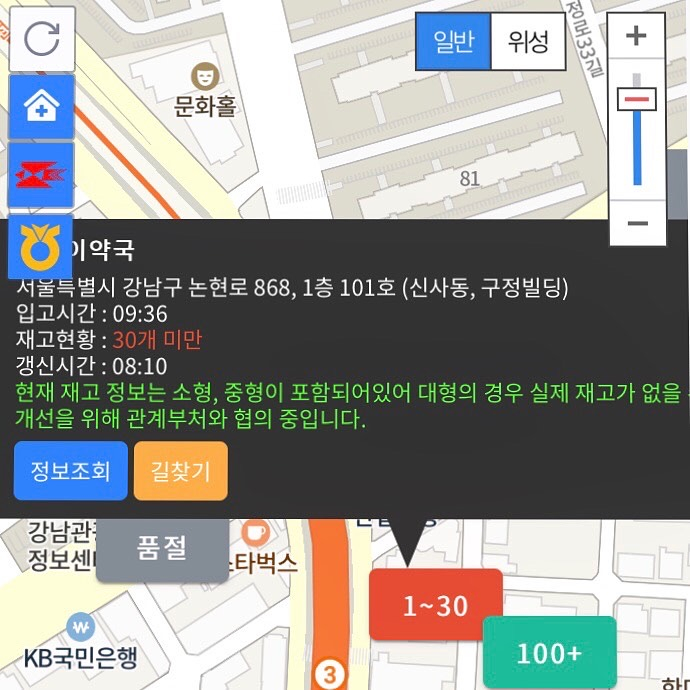Zoom in with the plus button
The width and height of the screenshot is (690, 690).
(x=636, y=37)
